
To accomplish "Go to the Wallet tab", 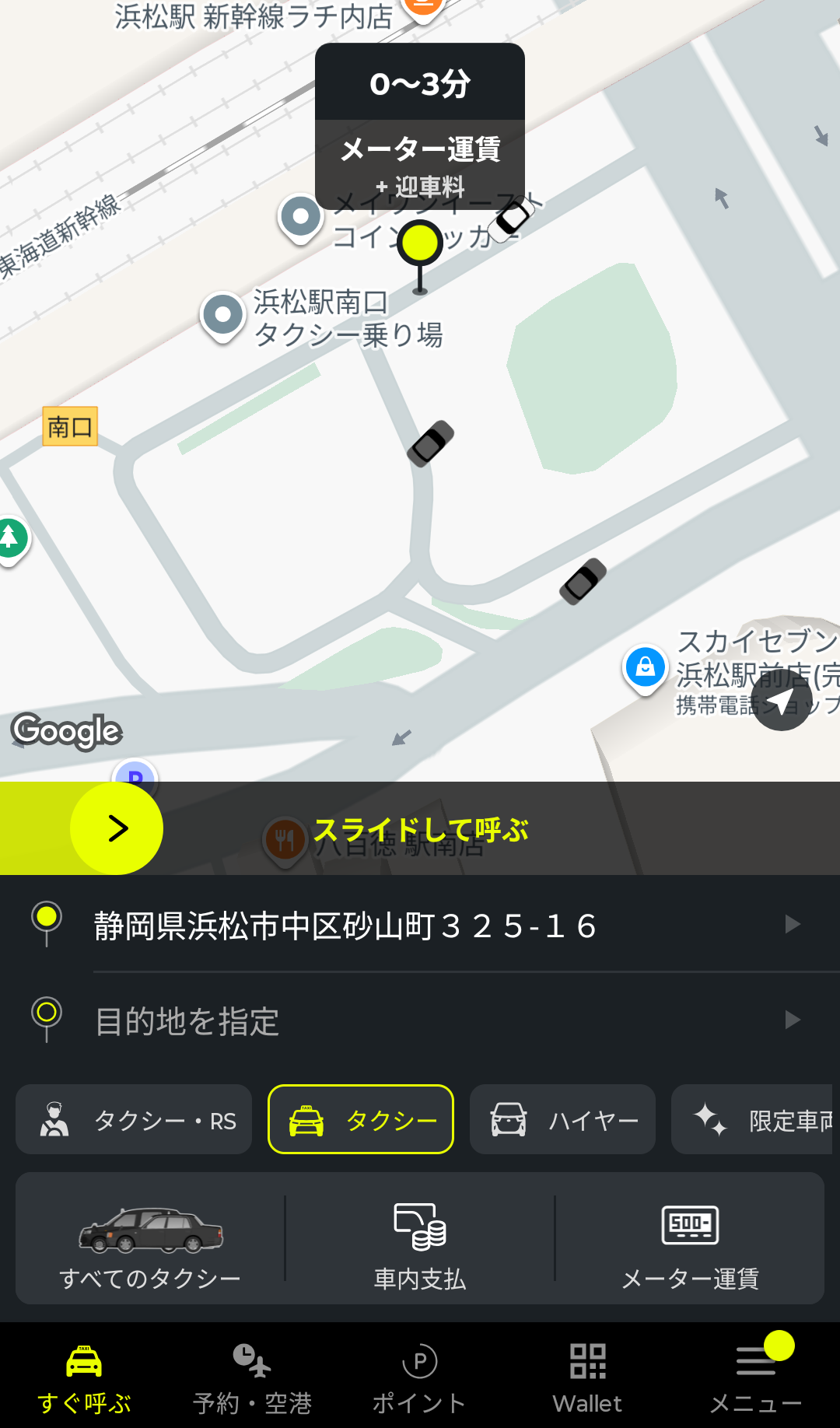I will click(x=588, y=1377).
